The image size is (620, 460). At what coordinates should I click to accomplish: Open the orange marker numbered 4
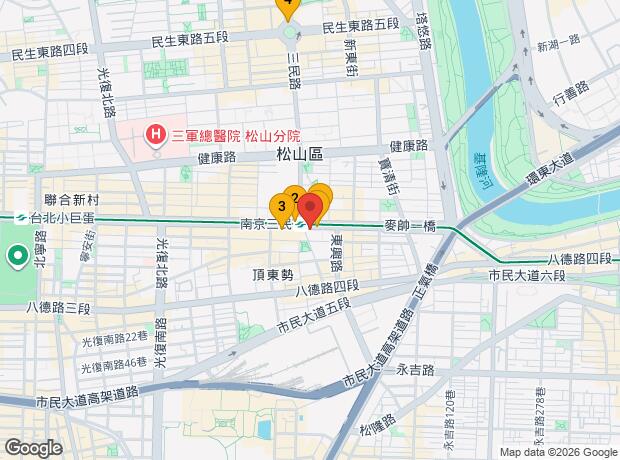pos(287,6)
